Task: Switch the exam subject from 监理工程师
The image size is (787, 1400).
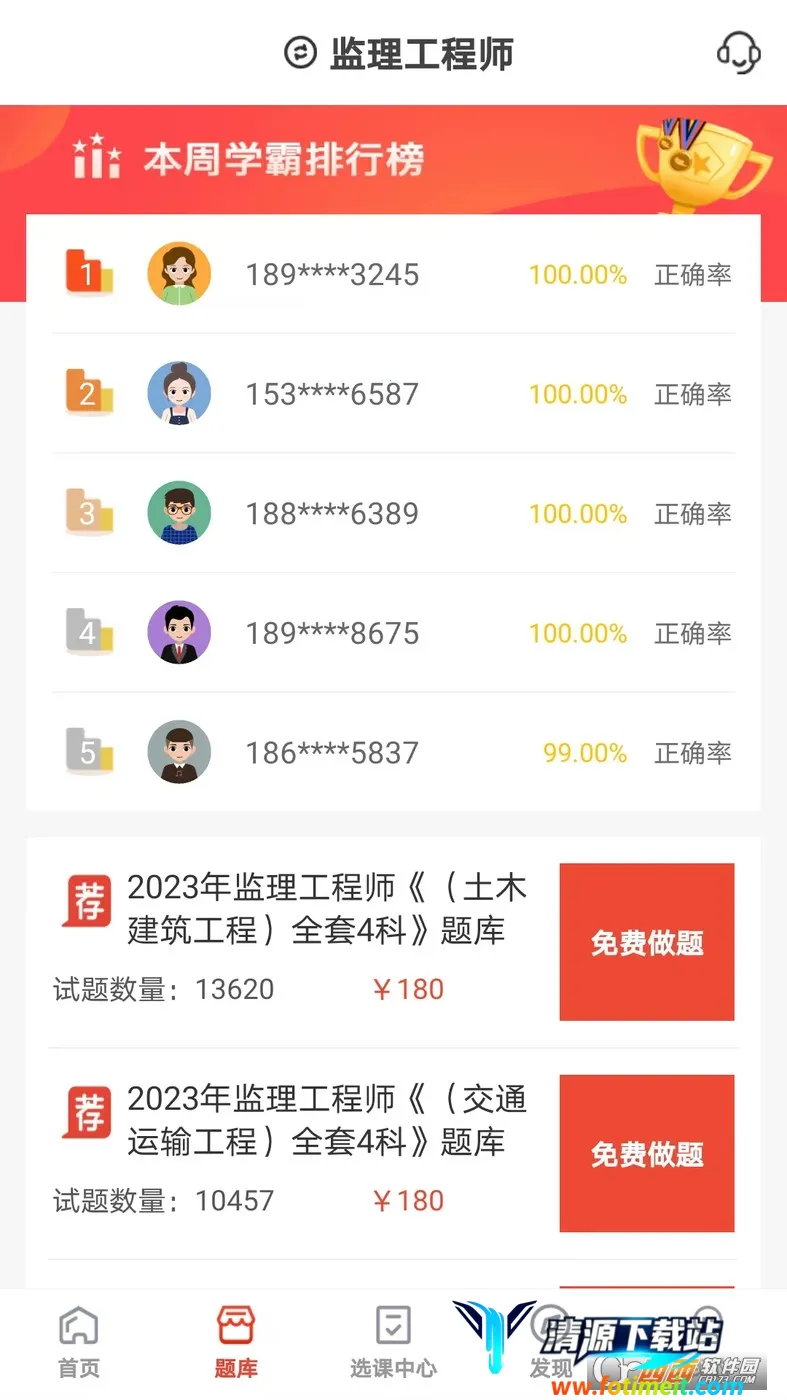Action: click(x=300, y=53)
